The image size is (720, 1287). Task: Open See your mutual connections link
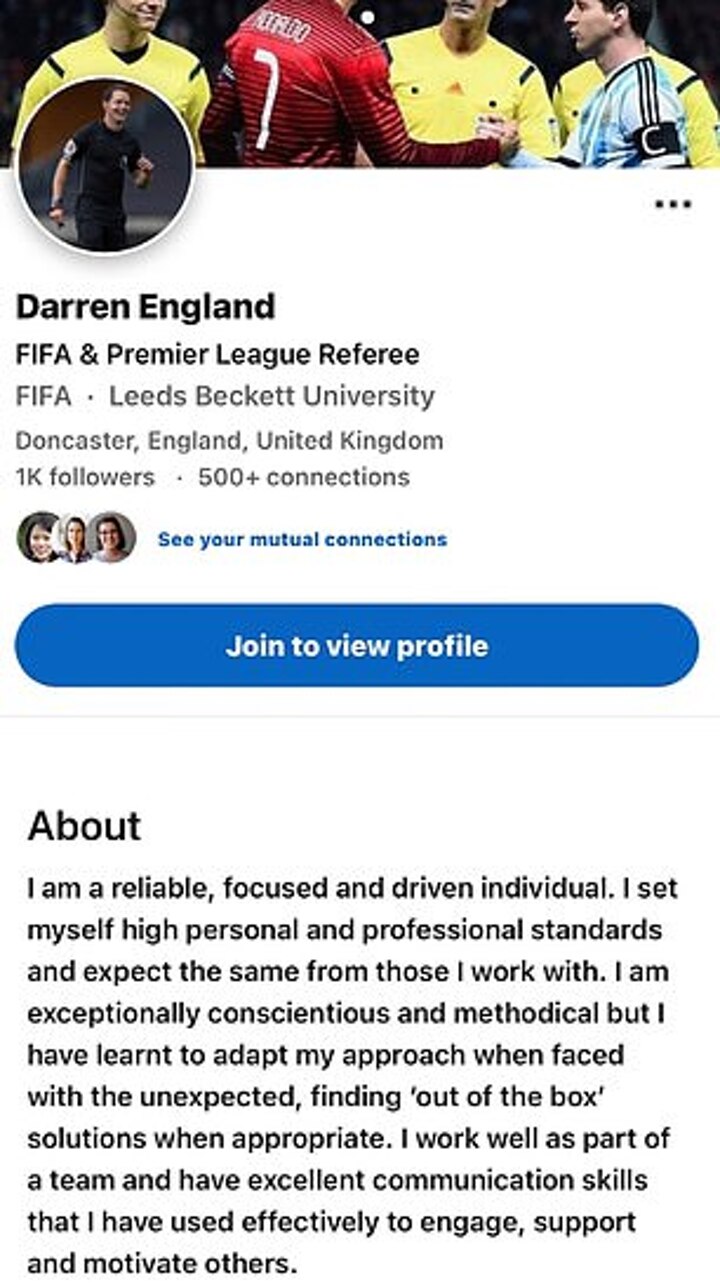[302, 540]
